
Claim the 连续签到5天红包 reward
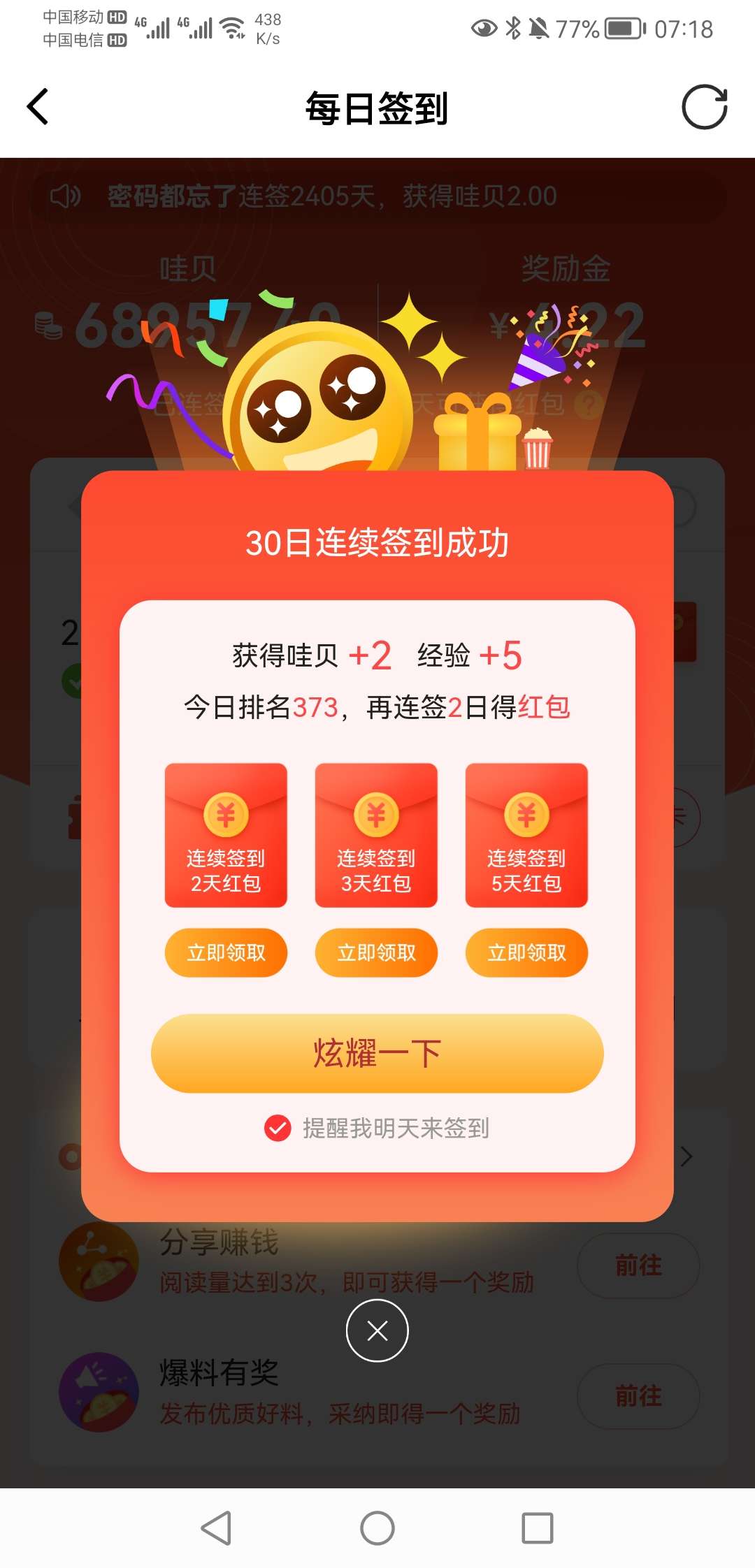click(x=526, y=952)
